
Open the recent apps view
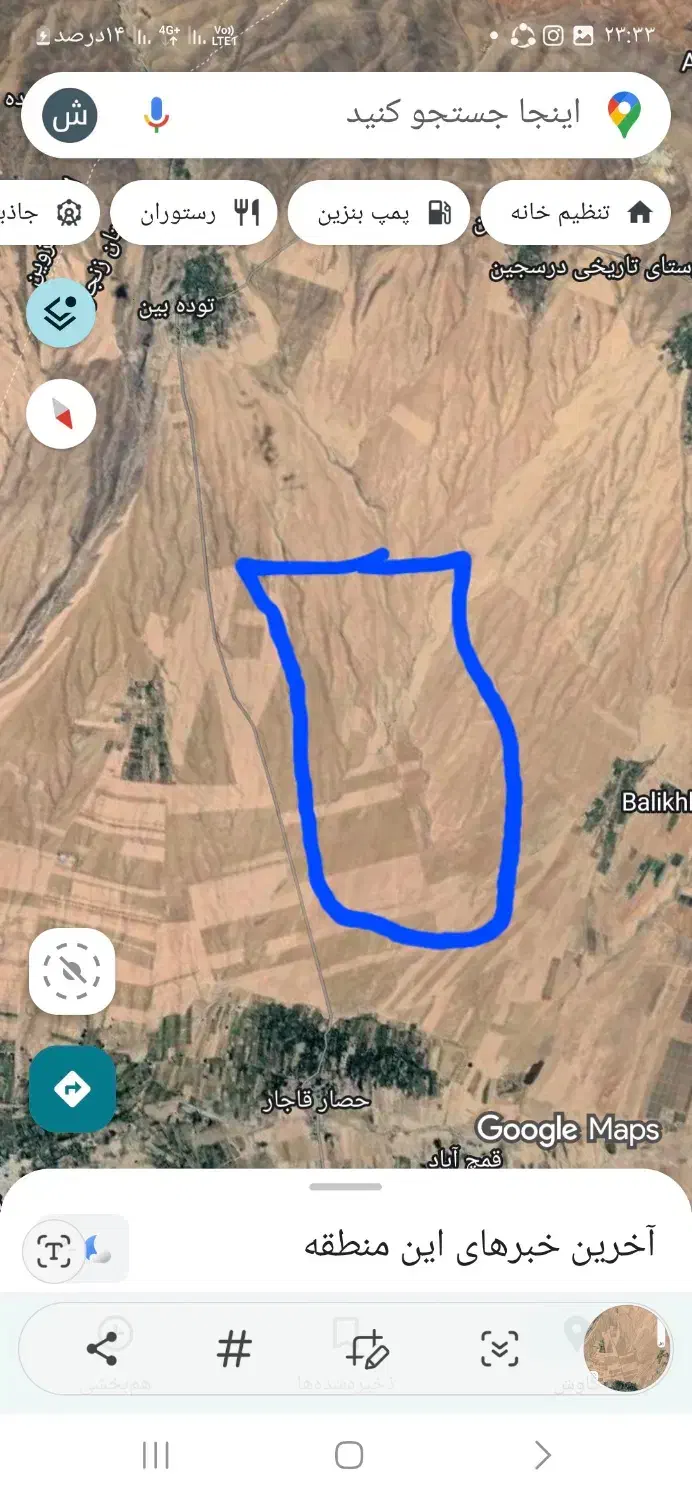(156, 1455)
